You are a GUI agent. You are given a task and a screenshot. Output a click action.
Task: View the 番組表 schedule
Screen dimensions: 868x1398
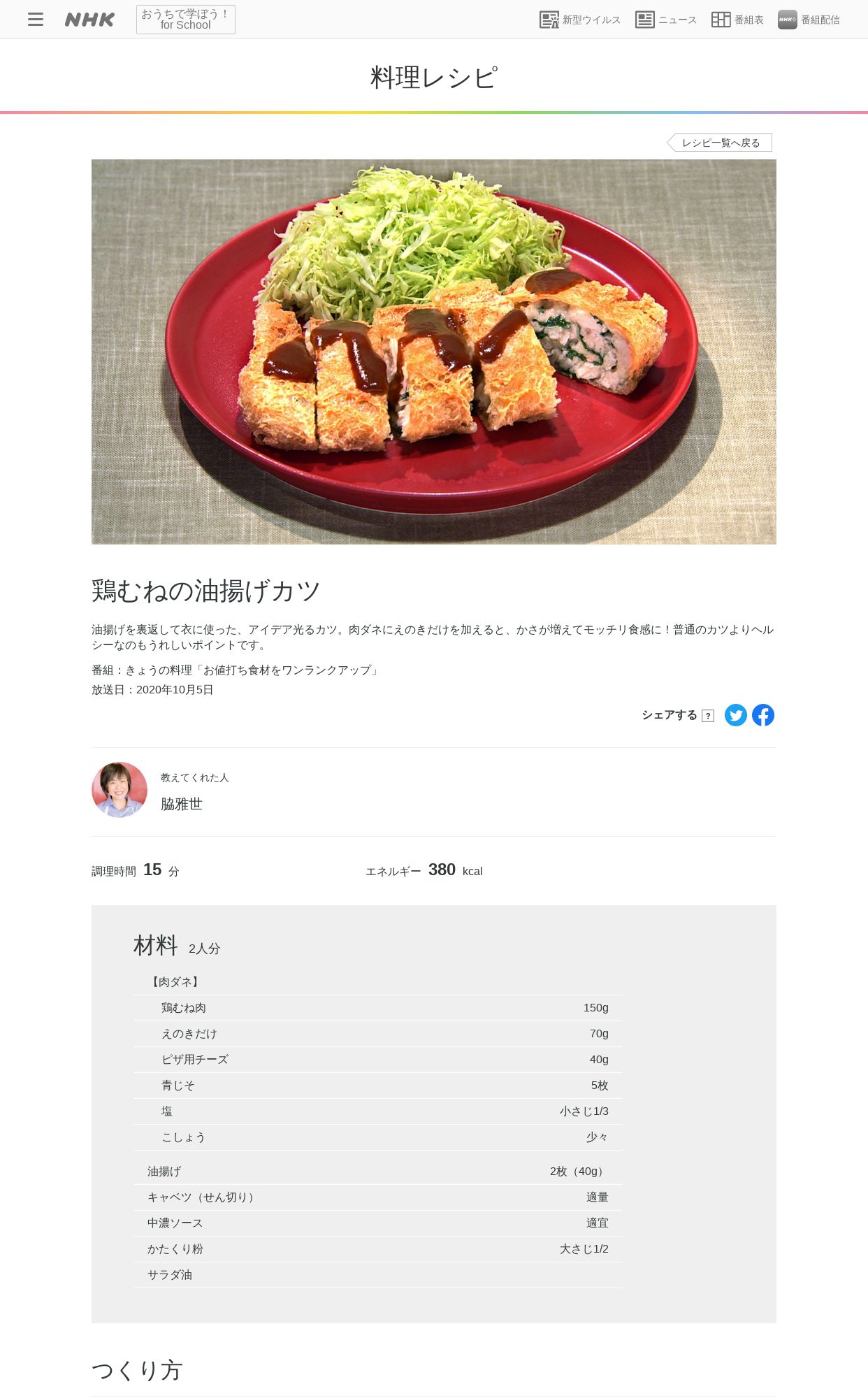click(x=737, y=20)
